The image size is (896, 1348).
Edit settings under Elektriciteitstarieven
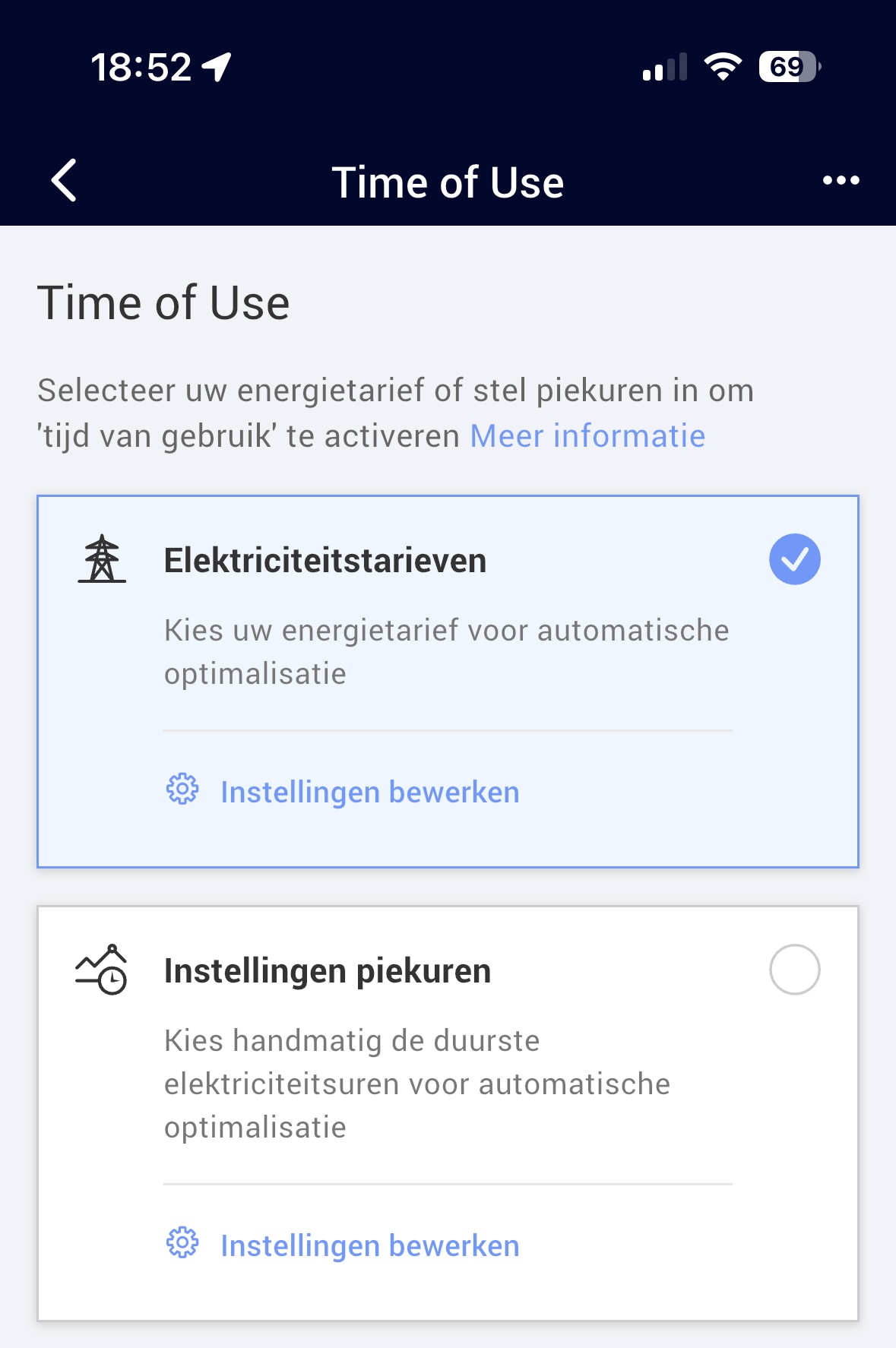point(369,792)
